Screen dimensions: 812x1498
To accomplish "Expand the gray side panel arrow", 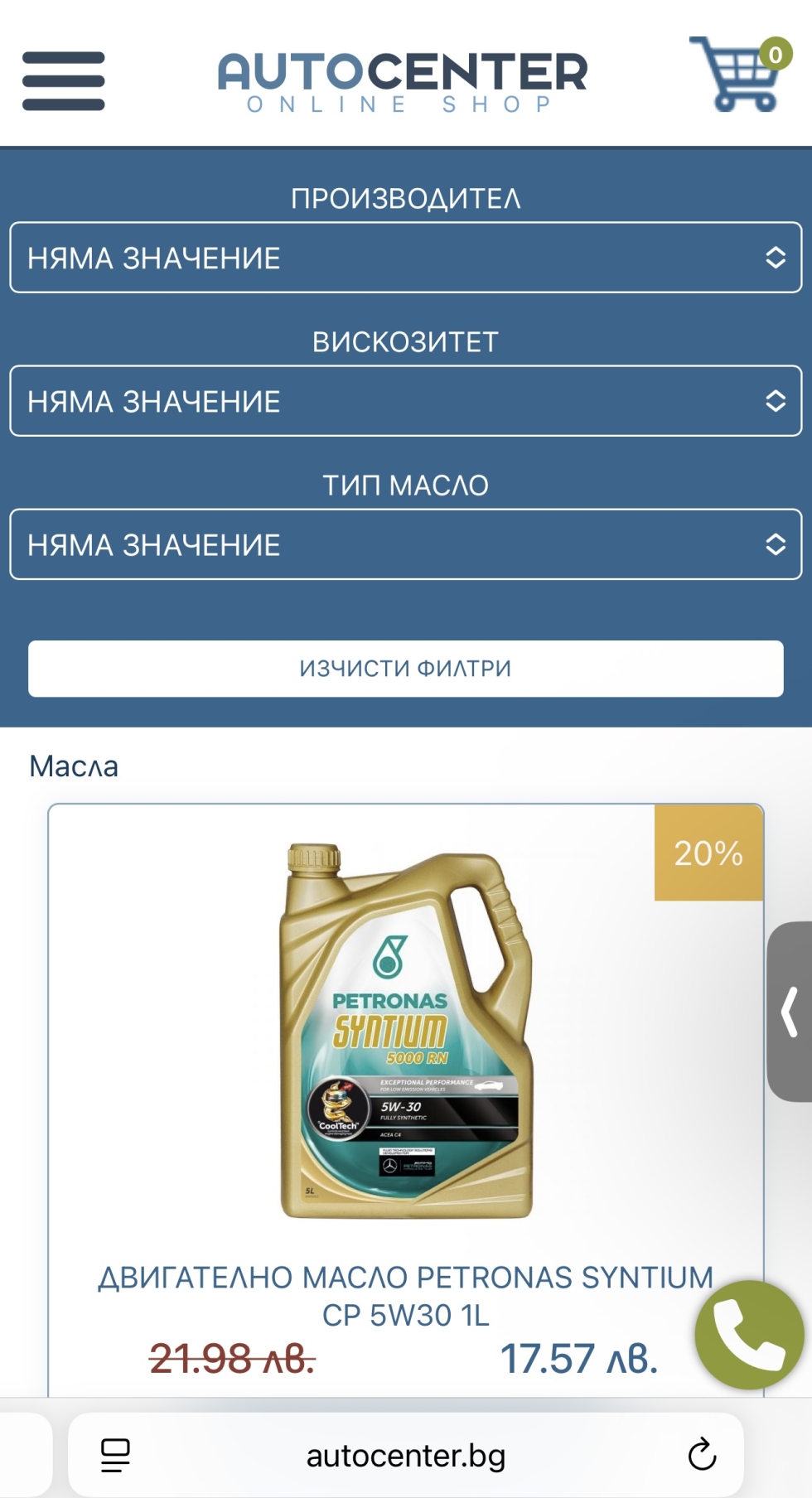I will 790,1012.
